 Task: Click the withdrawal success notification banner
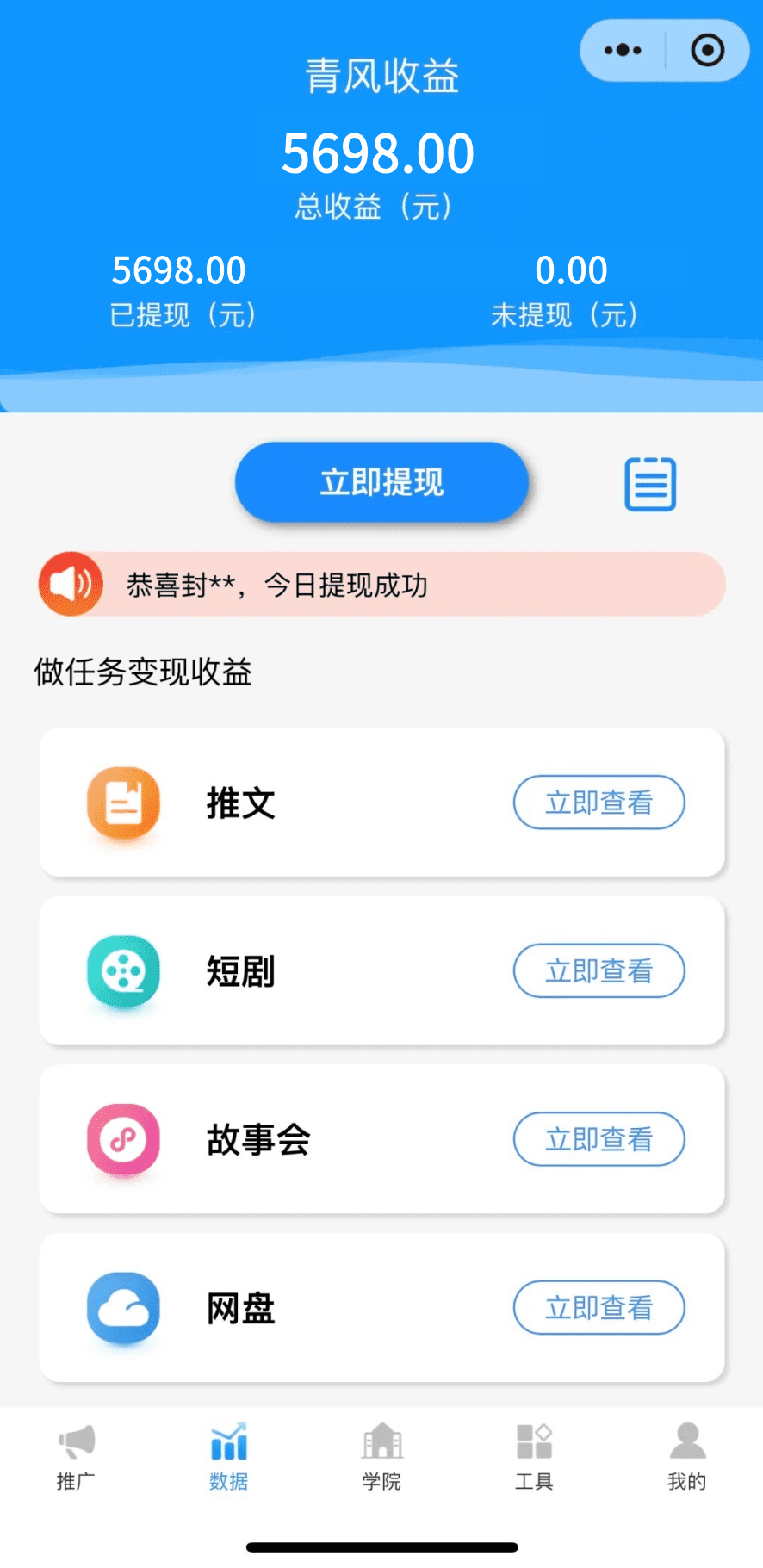[x=381, y=584]
